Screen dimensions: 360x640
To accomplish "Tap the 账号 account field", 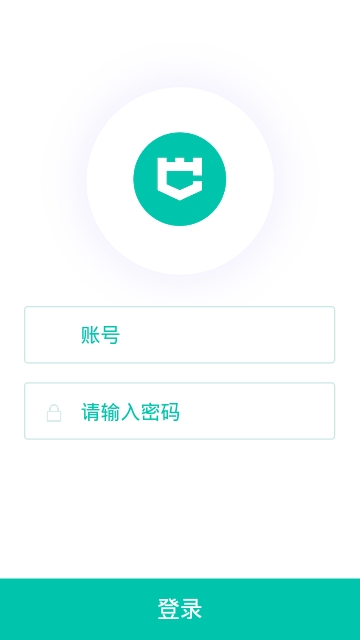I will [180, 335].
